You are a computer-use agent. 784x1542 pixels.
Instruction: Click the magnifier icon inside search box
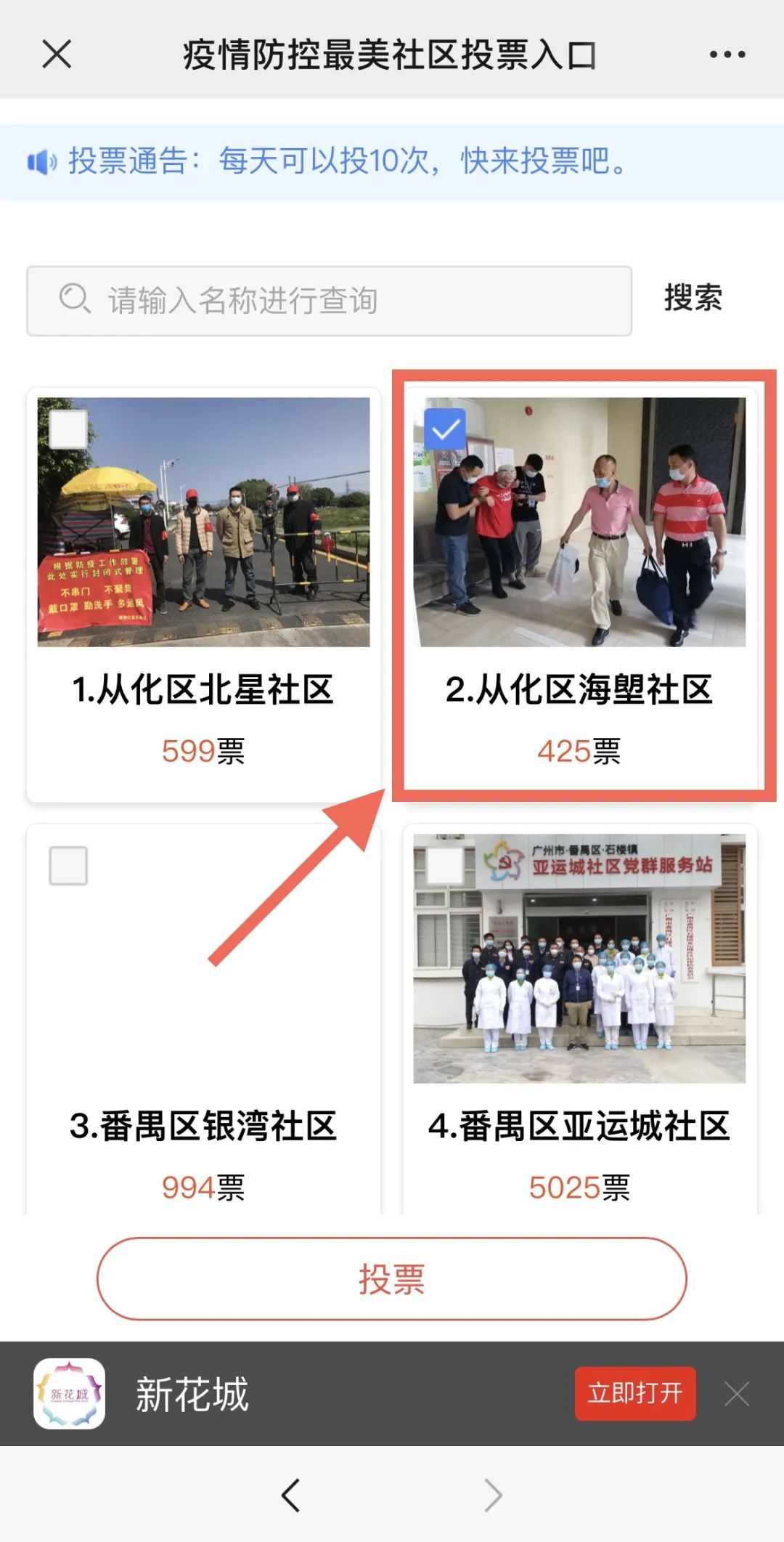pyautogui.click(x=71, y=298)
